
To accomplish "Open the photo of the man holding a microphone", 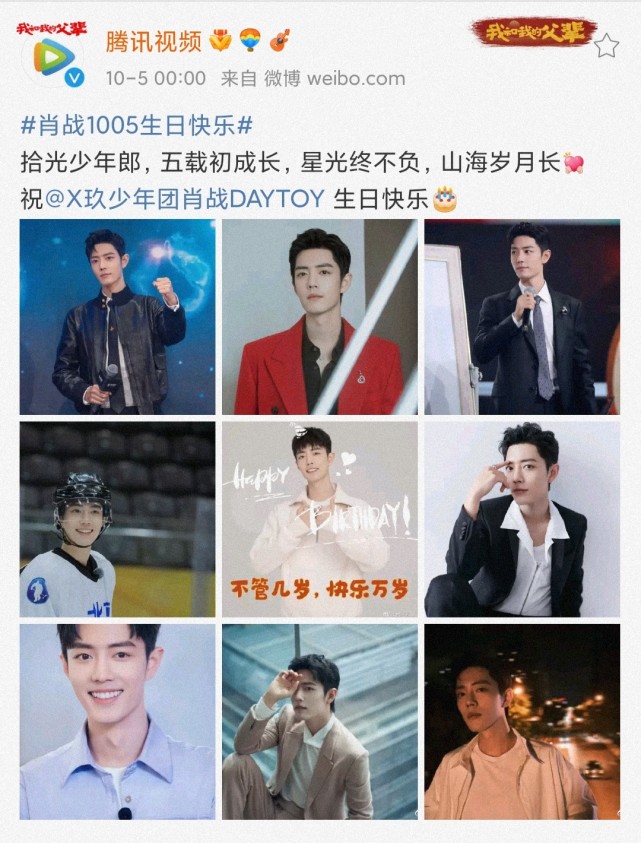I will (522, 316).
